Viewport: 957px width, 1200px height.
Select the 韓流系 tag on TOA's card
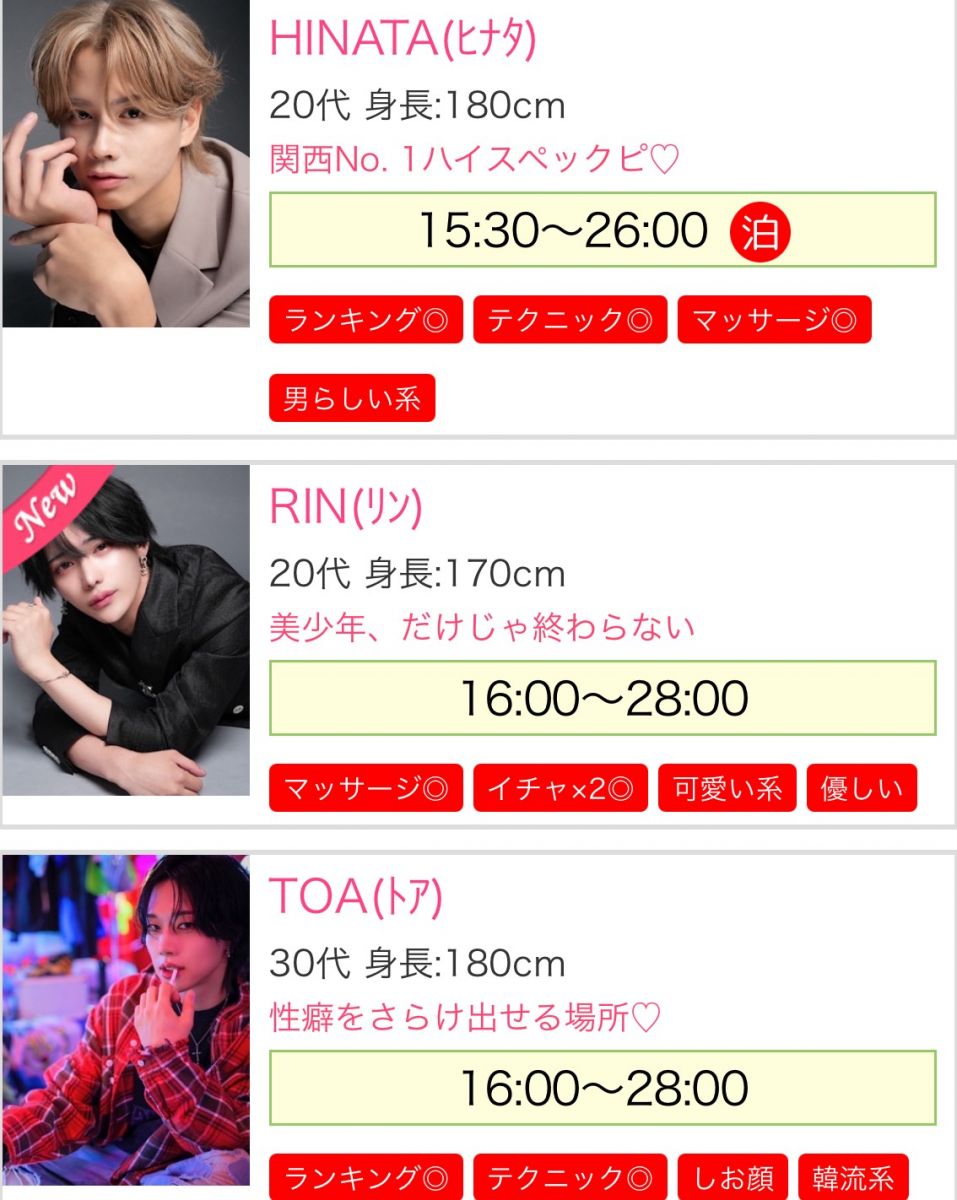[853, 1177]
